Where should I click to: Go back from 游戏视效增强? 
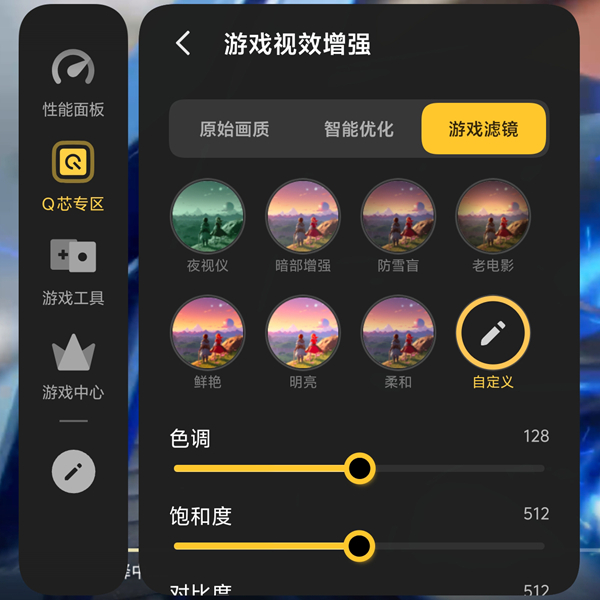(x=183, y=43)
